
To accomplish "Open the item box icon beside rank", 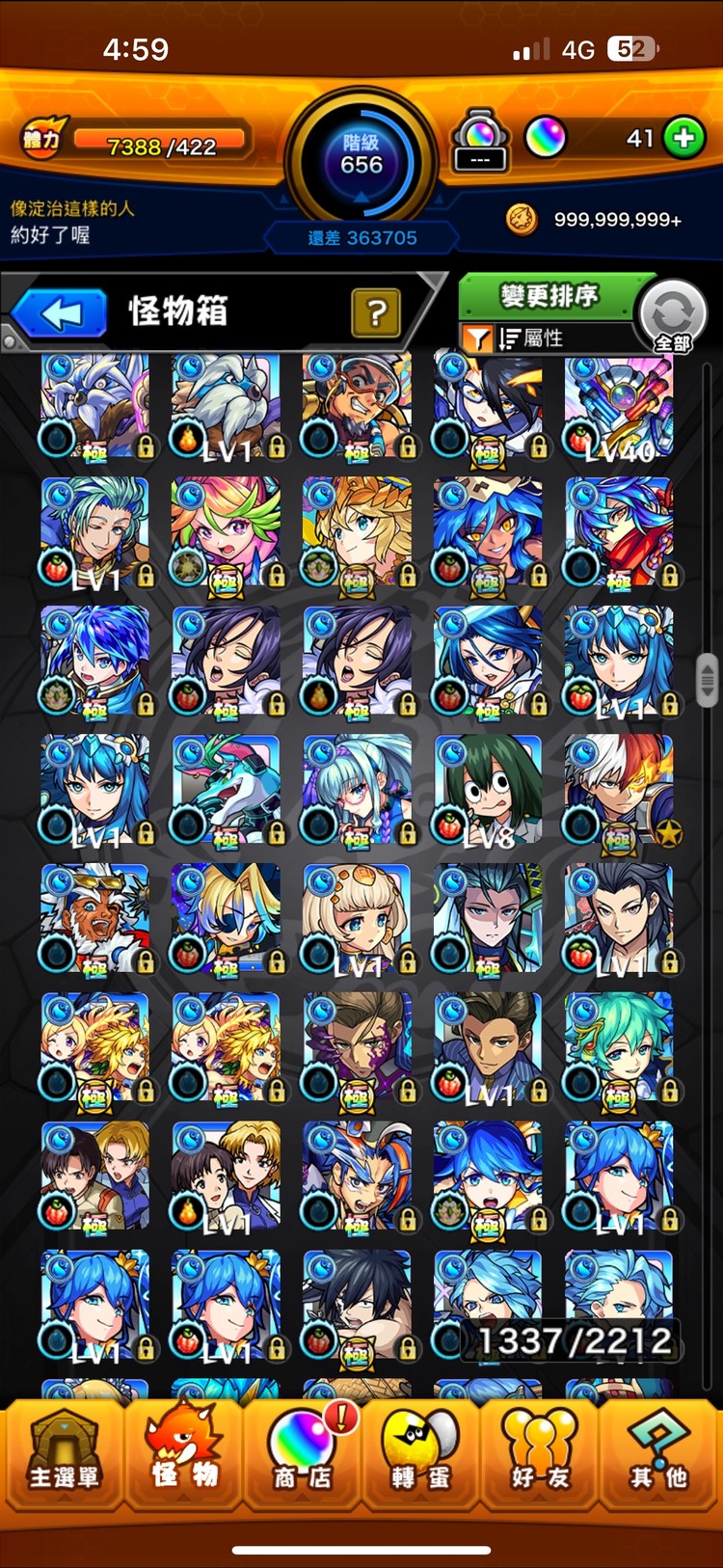I will tap(480, 141).
